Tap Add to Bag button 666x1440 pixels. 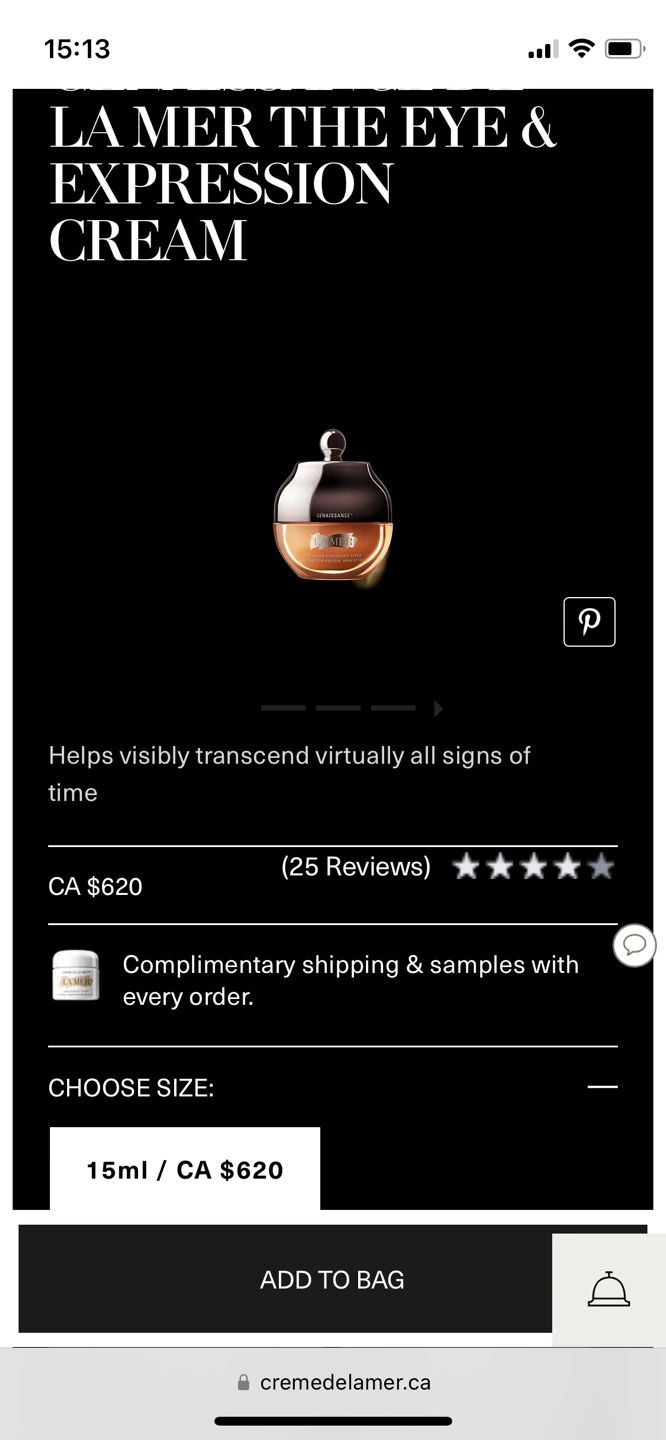(x=332, y=1279)
